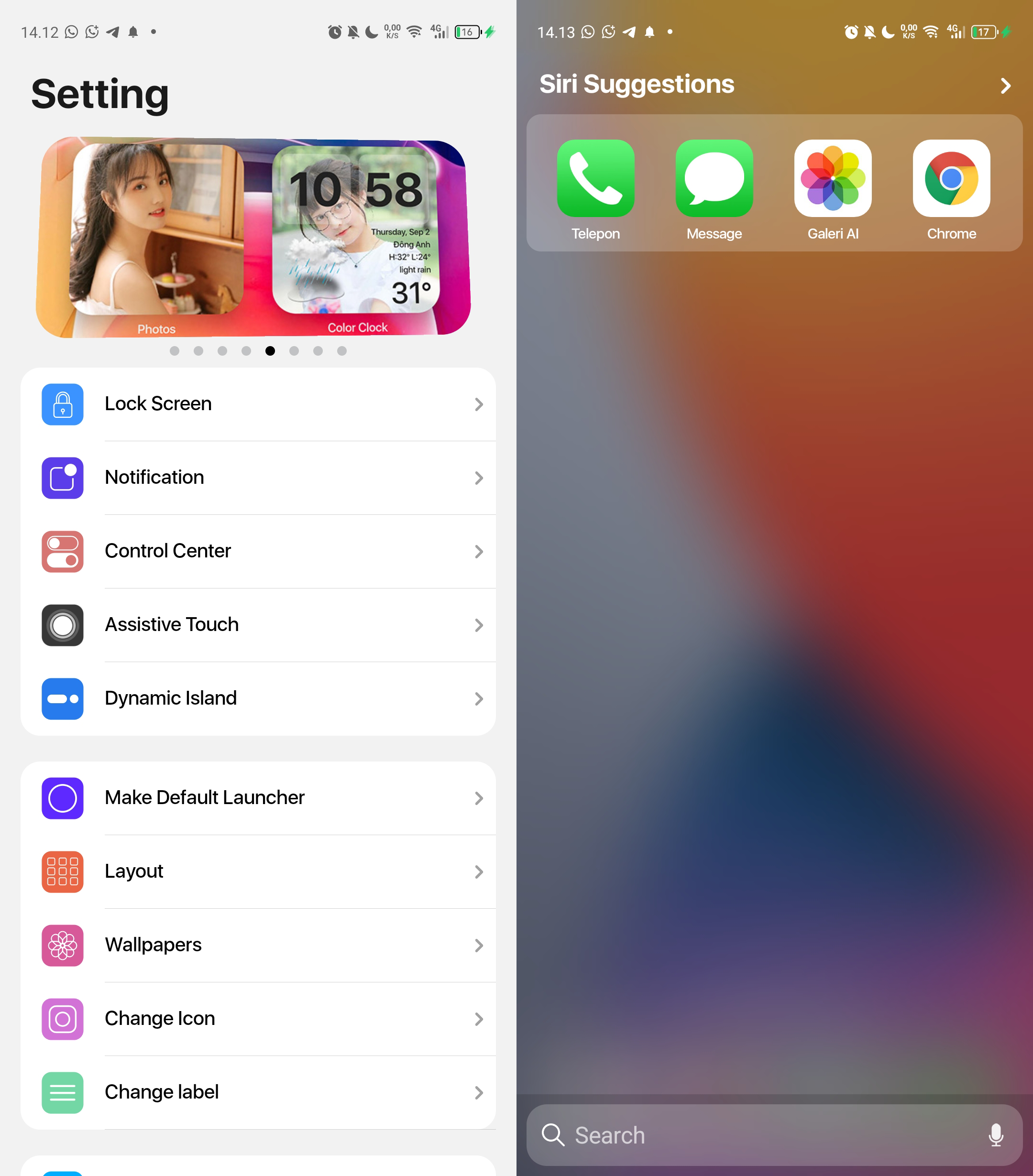Launch the Message app
The width and height of the screenshot is (1033, 1176).
tap(714, 179)
